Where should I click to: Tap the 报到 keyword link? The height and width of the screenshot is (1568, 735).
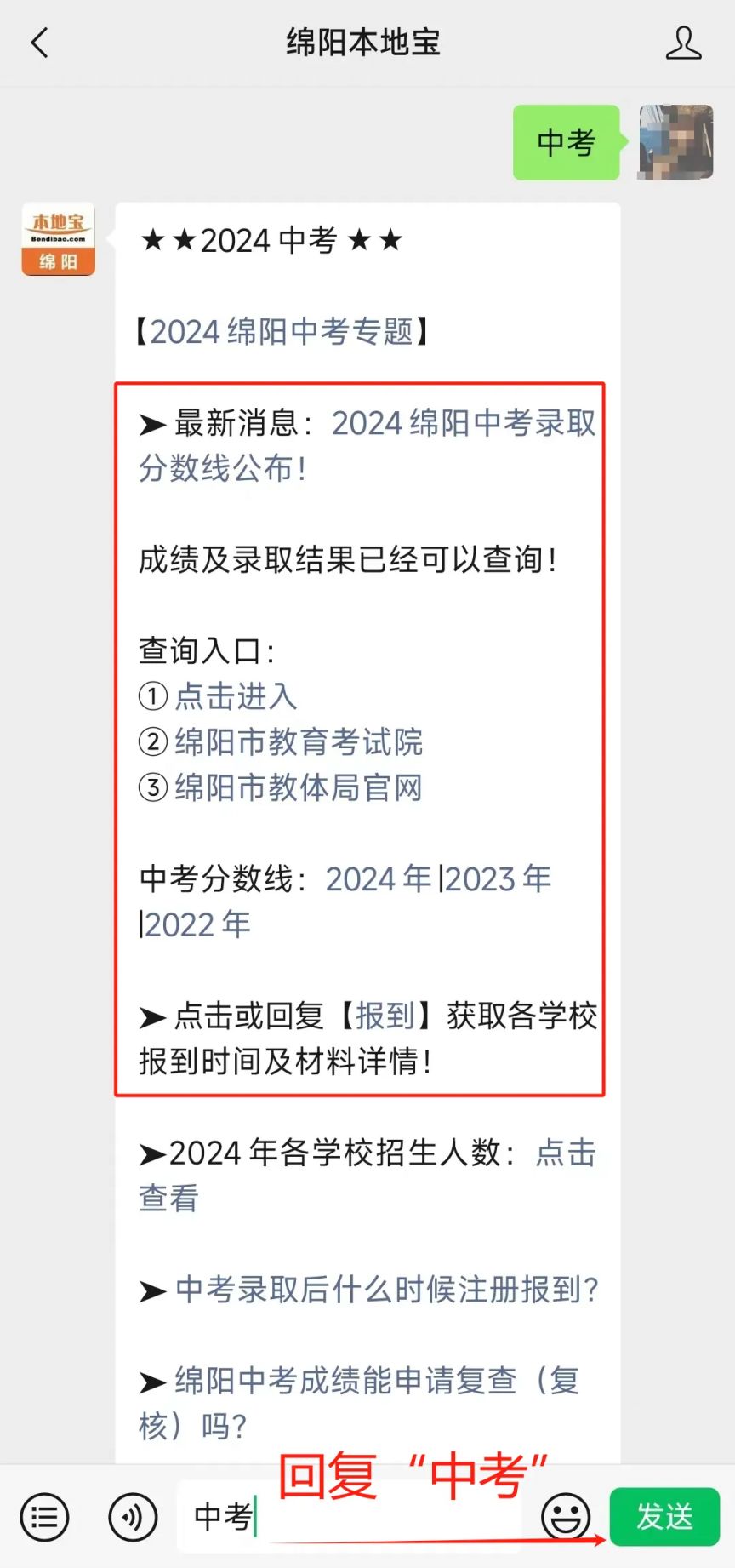click(x=385, y=1016)
